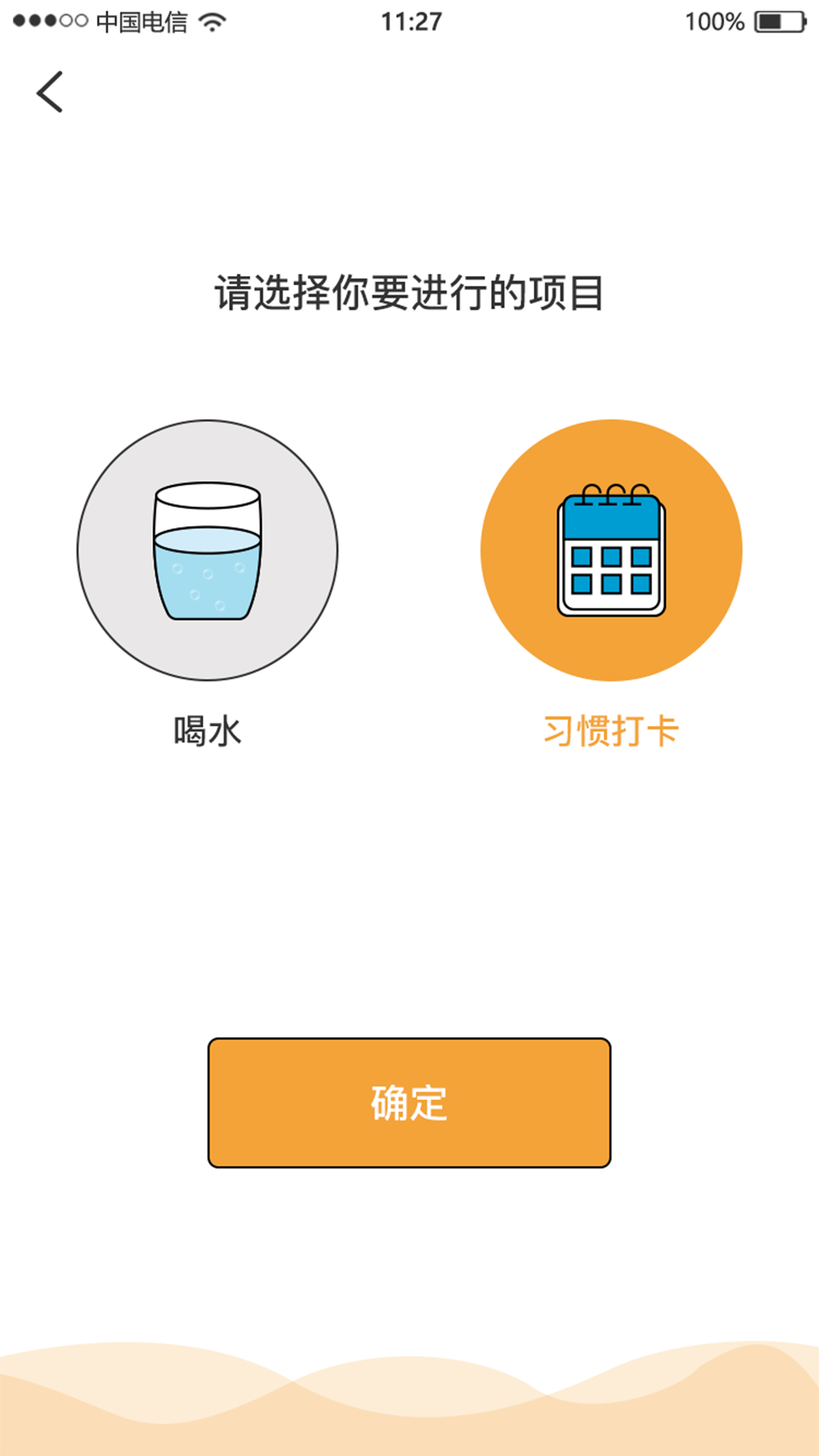Tap the Wi-Fi icon in status bar

point(214,21)
